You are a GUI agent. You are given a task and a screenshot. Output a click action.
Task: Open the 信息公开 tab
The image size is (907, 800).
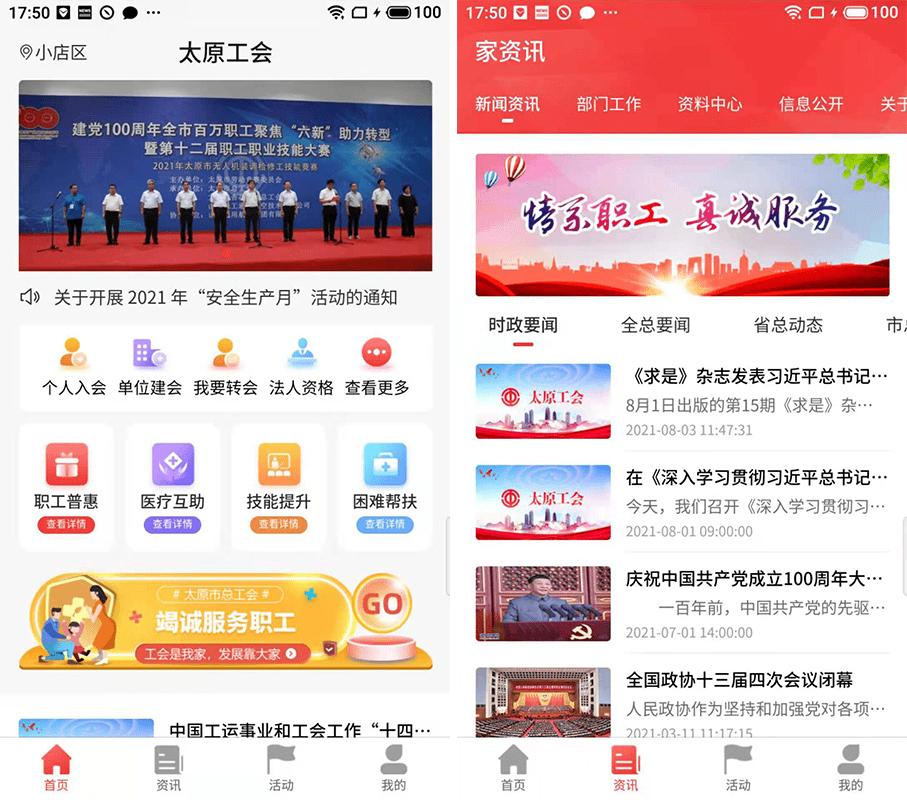[811, 104]
